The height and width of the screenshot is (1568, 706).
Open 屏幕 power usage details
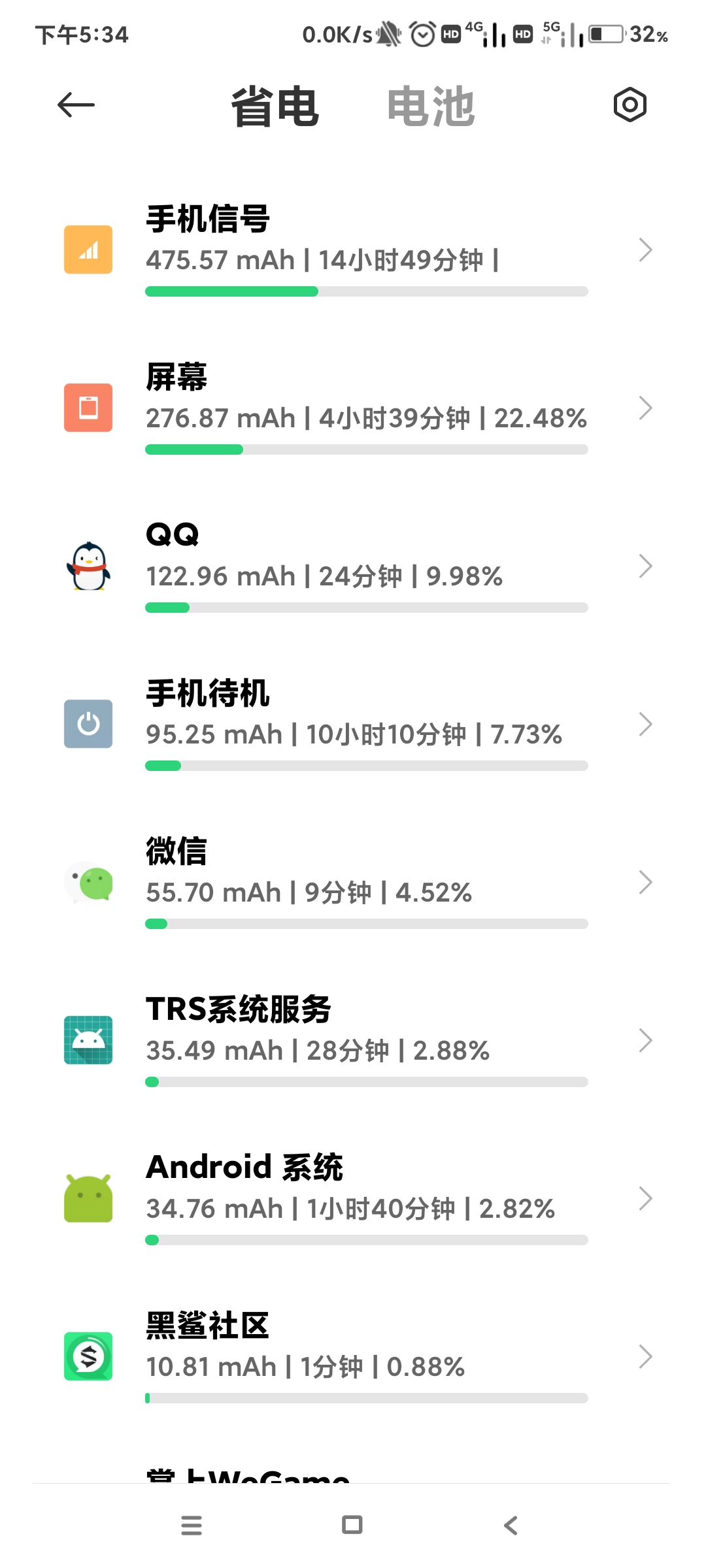click(x=353, y=408)
